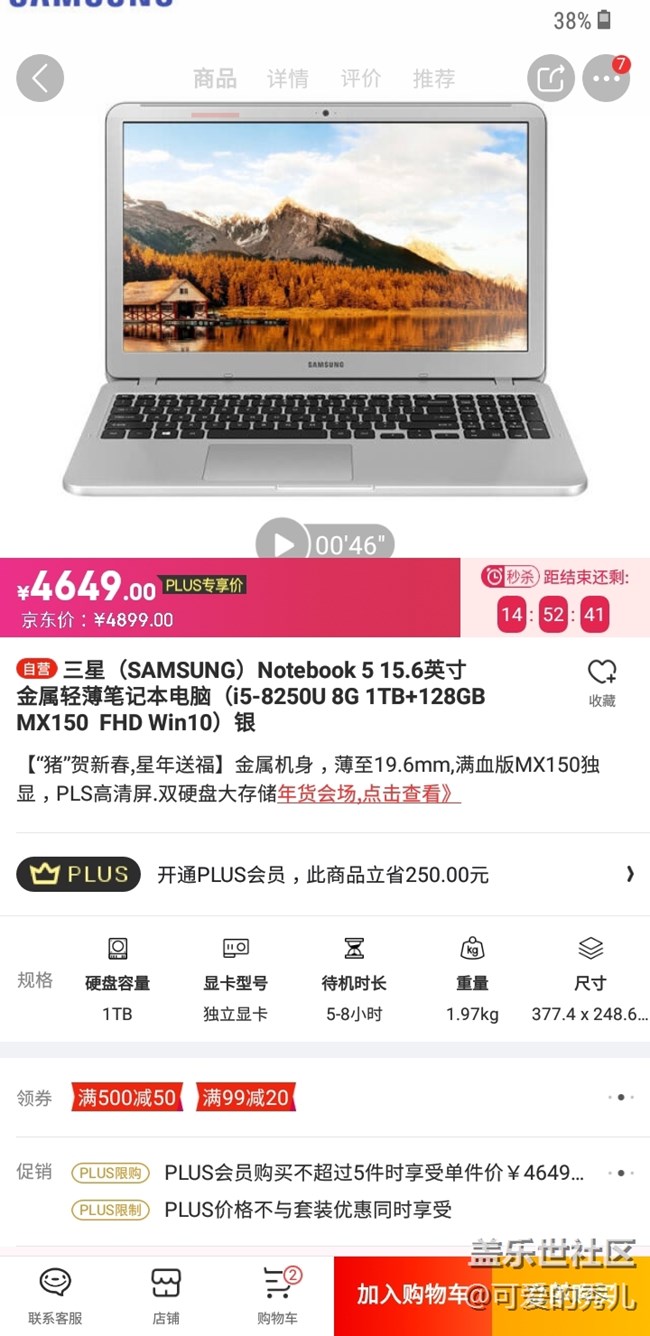Share this product
The width and height of the screenshot is (650, 1336).
[552, 78]
